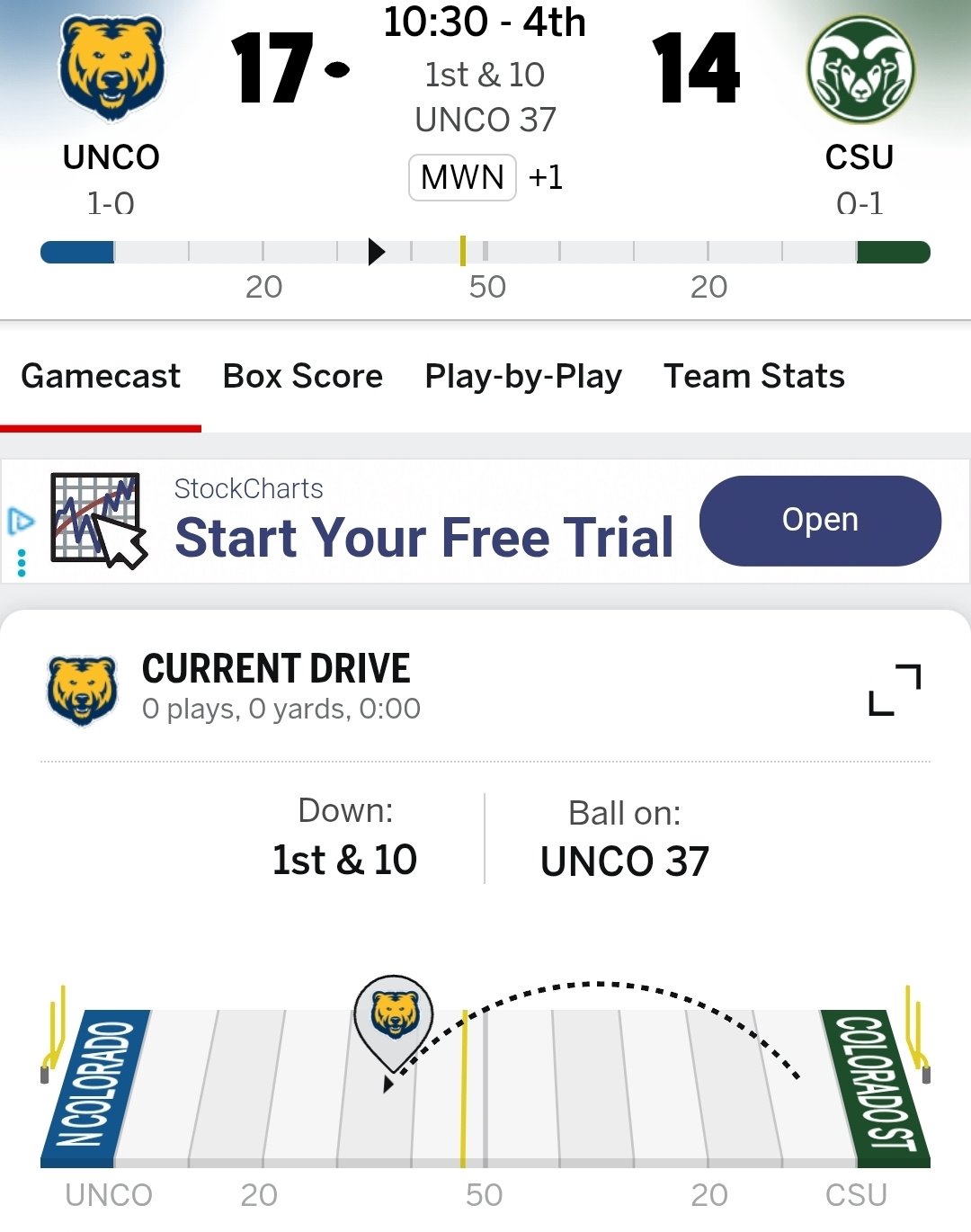The width and height of the screenshot is (971, 1232).
Task: Select the Team Stats tab
Action: [754, 376]
